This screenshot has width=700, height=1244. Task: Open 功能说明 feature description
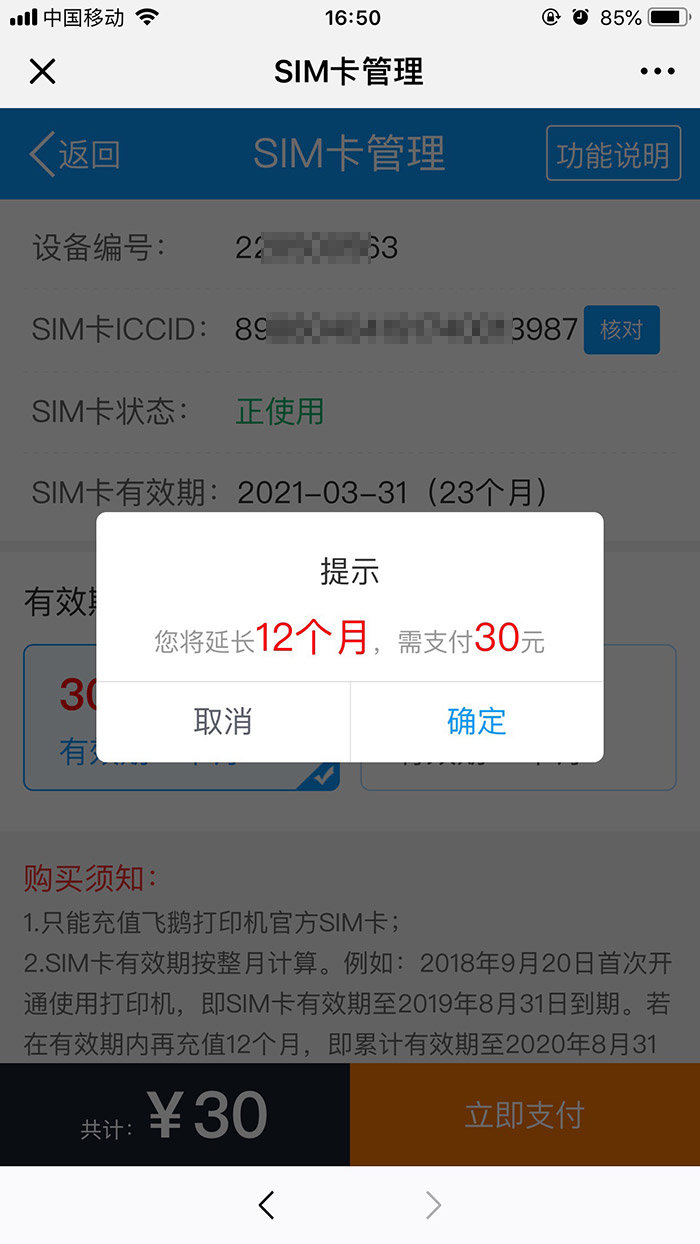point(612,154)
